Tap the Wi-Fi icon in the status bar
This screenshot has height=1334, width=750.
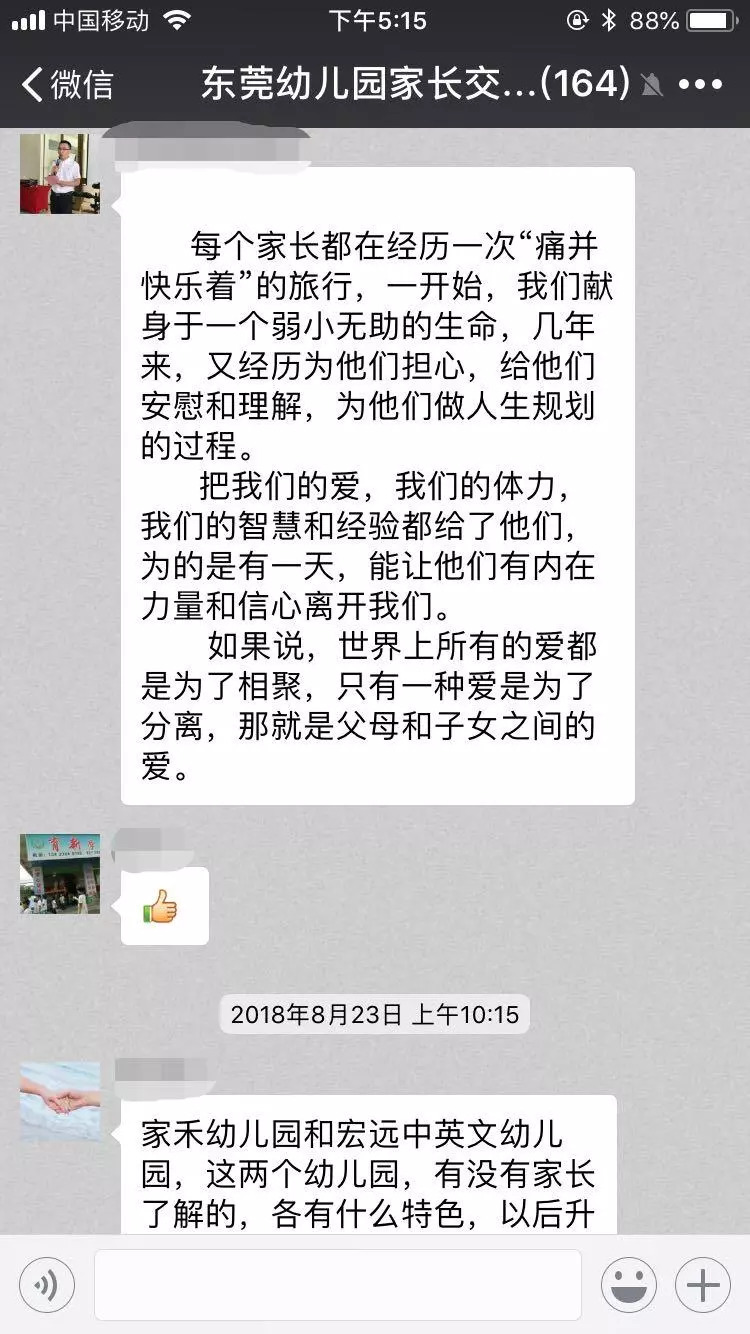pyautogui.click(x=176, y=19)
